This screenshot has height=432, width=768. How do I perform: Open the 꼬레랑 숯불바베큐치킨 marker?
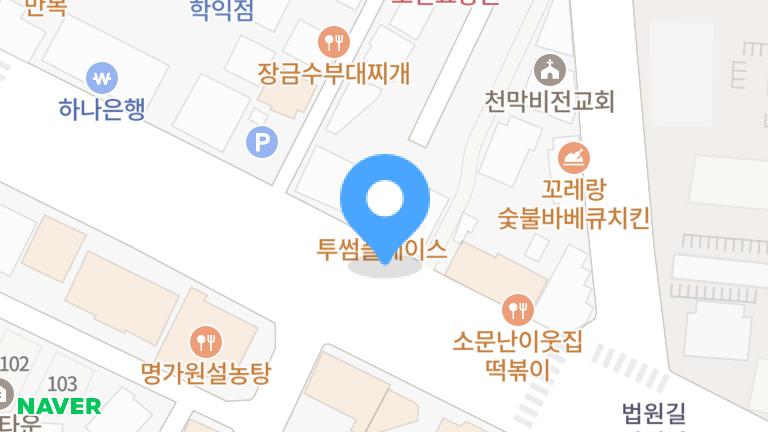pyautogui.click(x=573, y=158)
